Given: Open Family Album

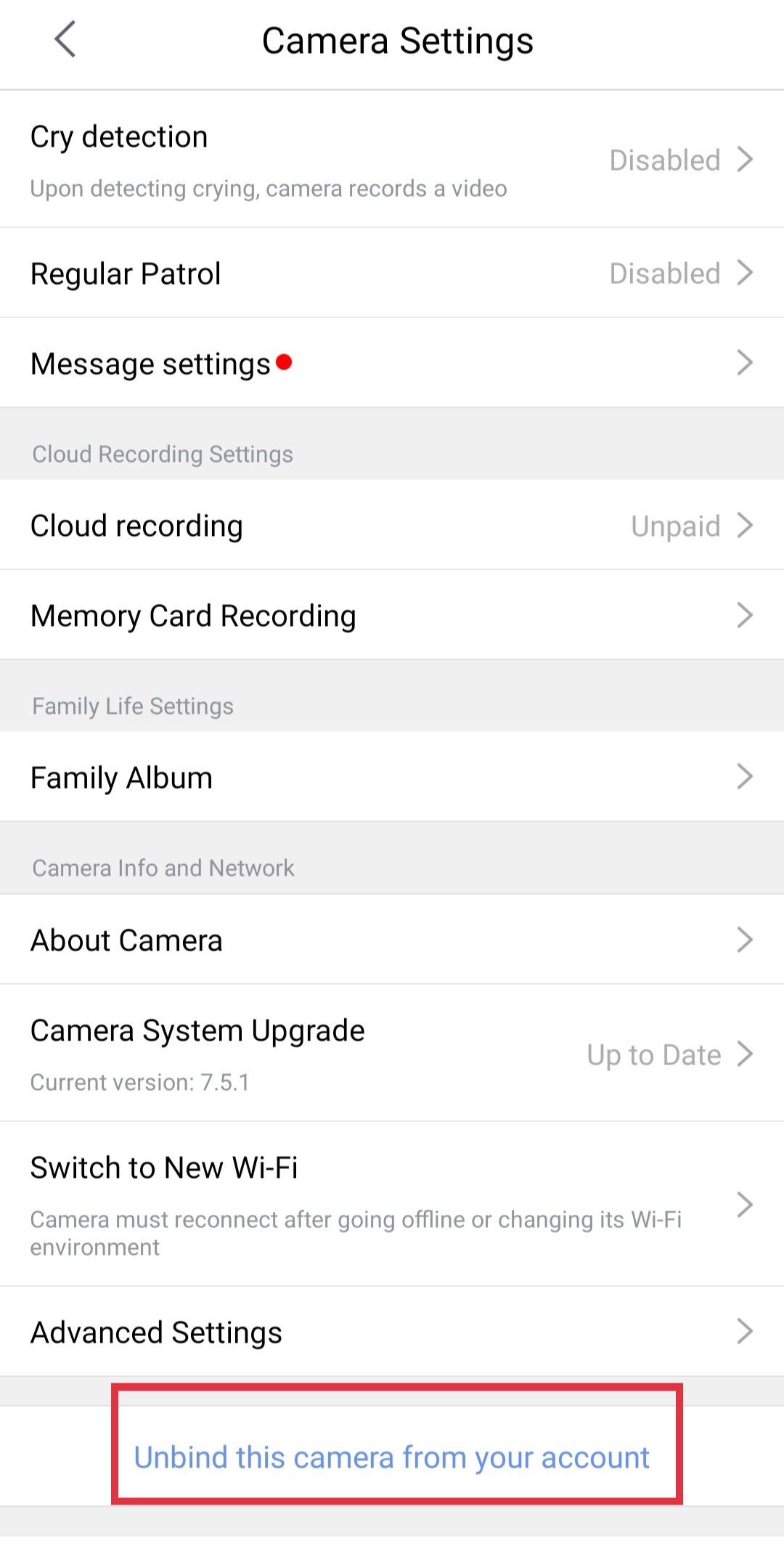Looking at the screenshot, I should coord(392,777).
